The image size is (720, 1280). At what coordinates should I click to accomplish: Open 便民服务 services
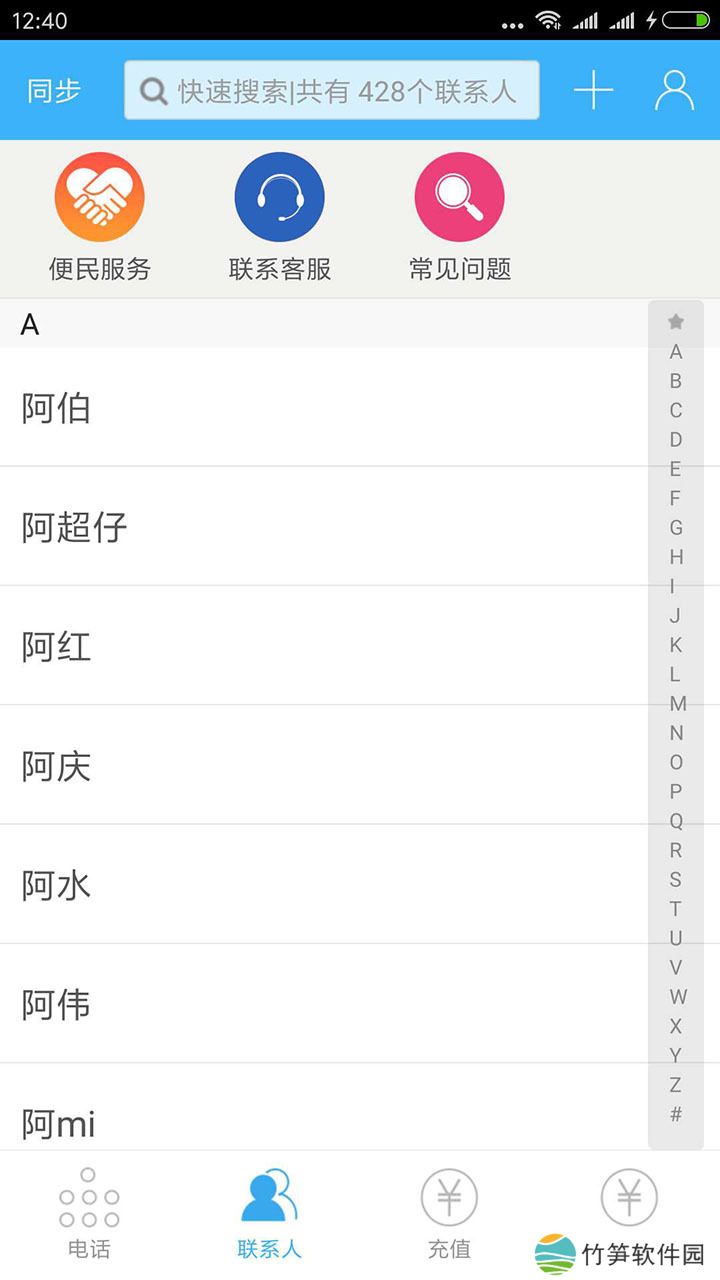[99, 216]
